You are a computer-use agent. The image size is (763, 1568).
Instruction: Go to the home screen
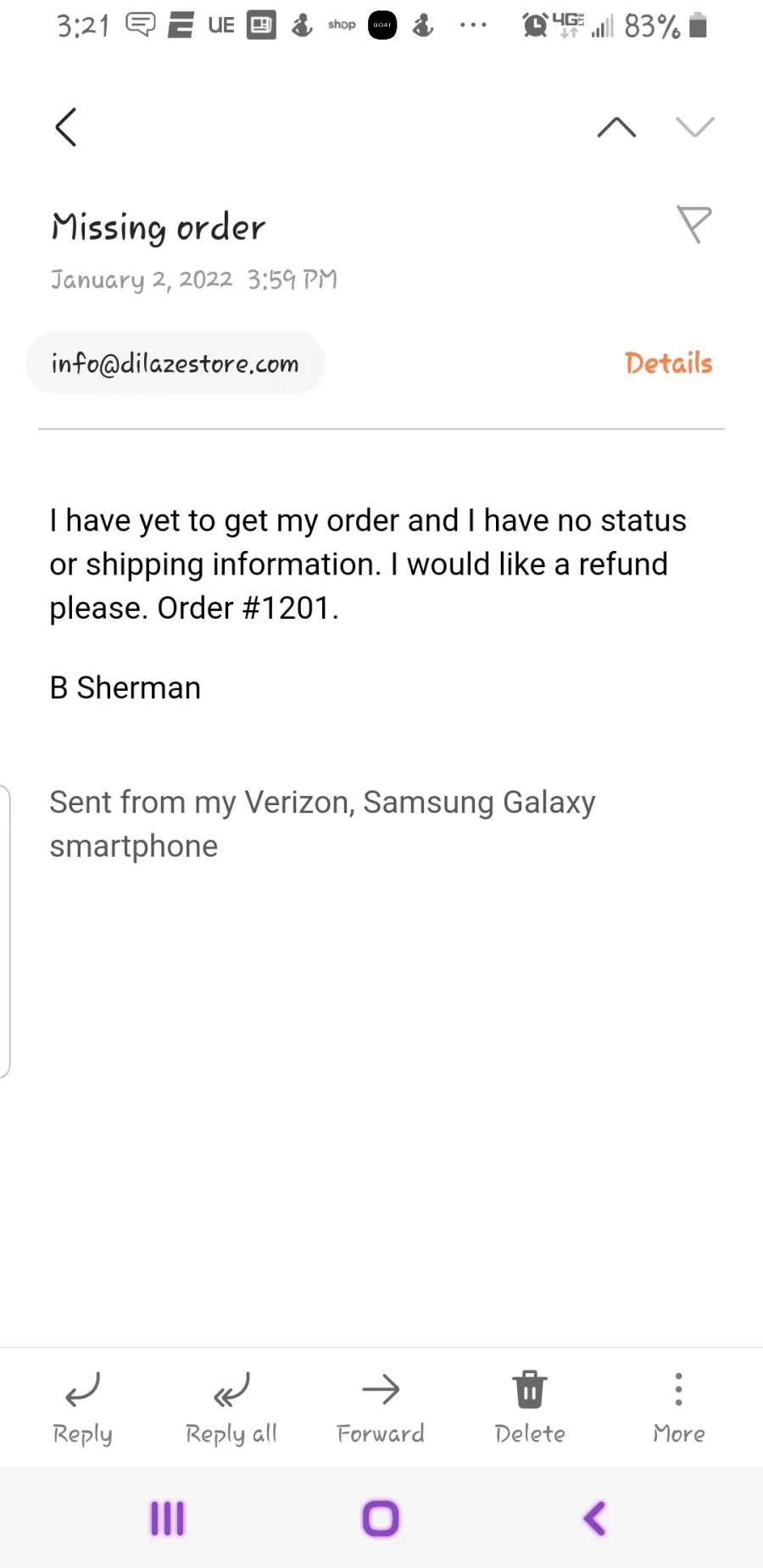(381, 1518)
